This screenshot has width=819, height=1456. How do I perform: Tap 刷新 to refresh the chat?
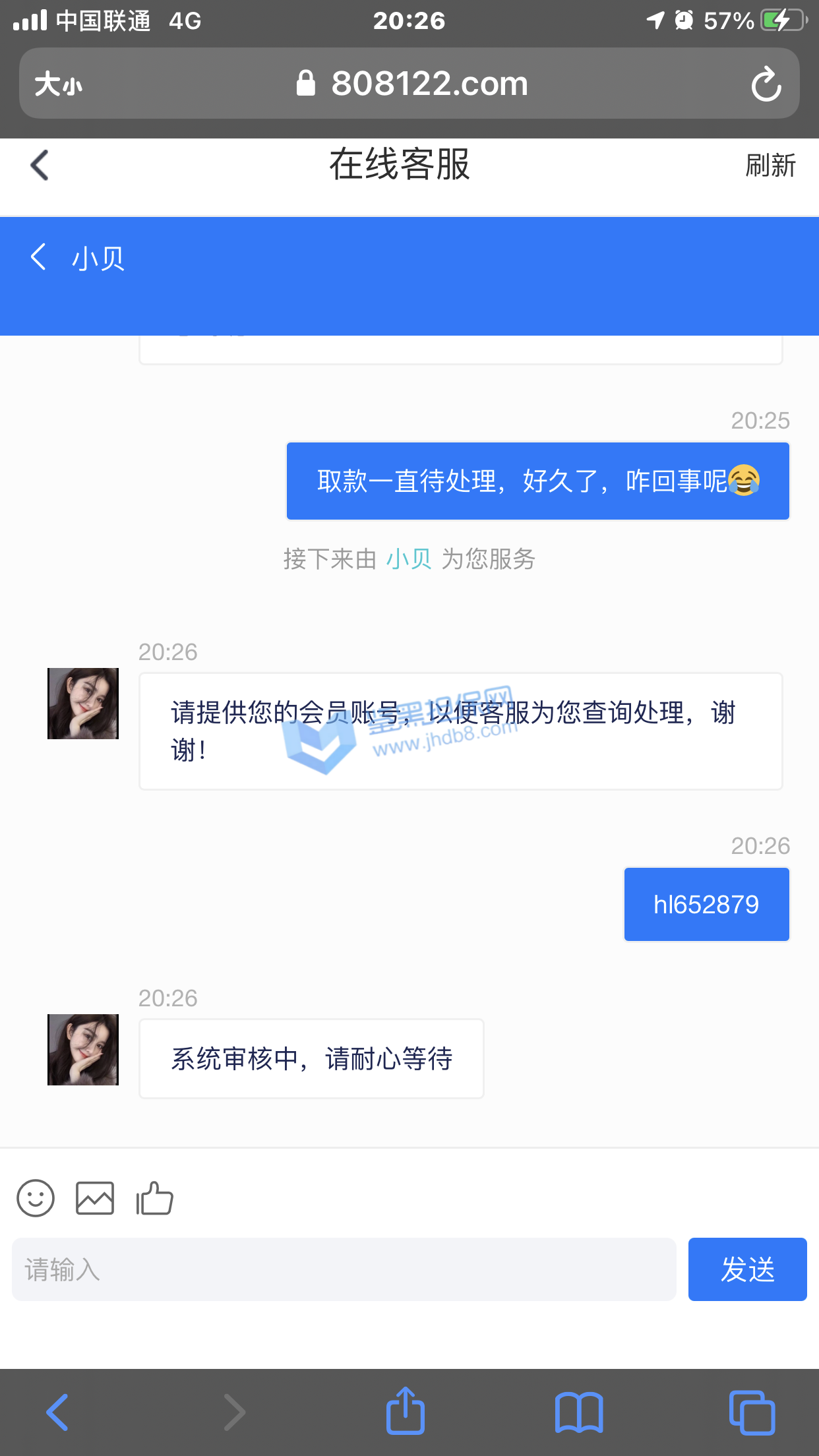pos(770,166)
